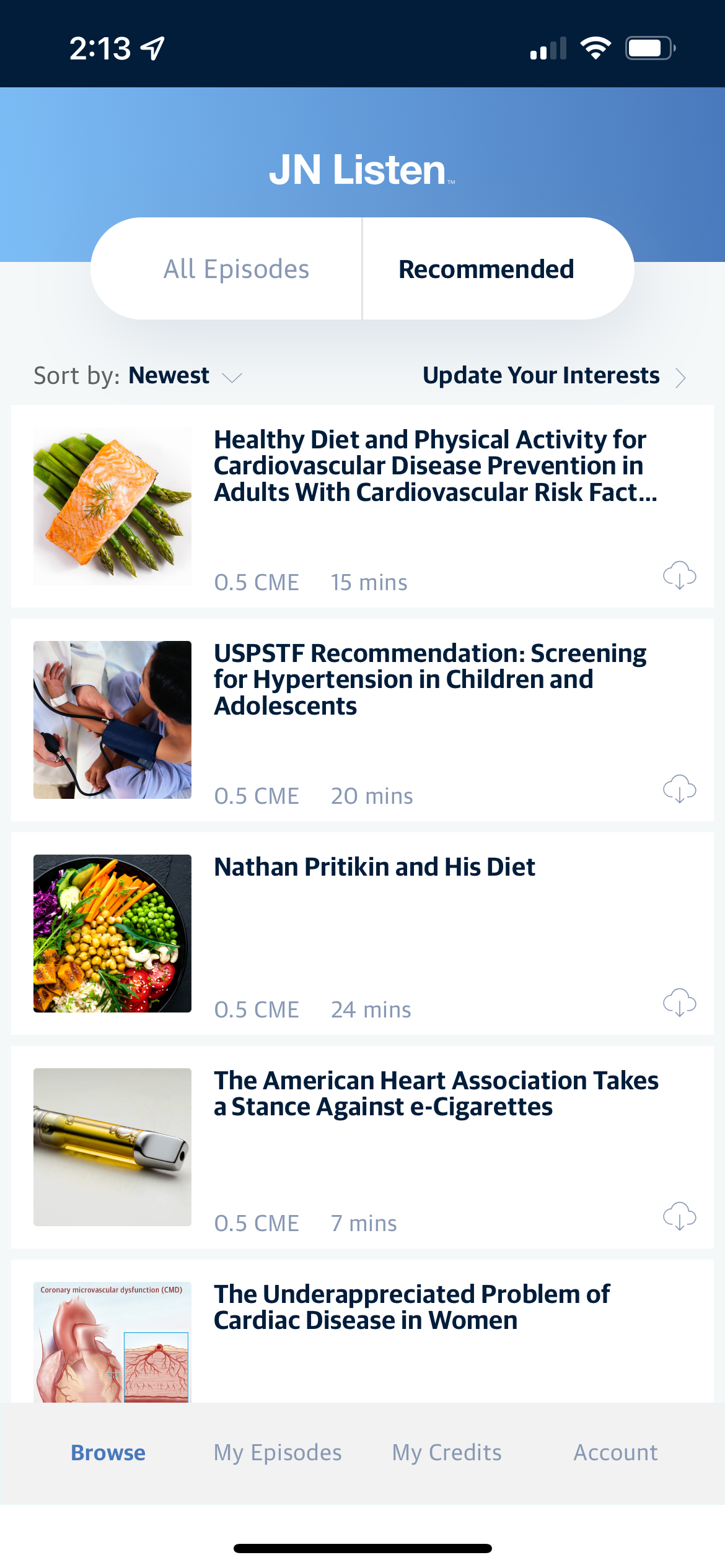View the My Credits tab
This screenshot has width=725, height=1568.
447,1453
